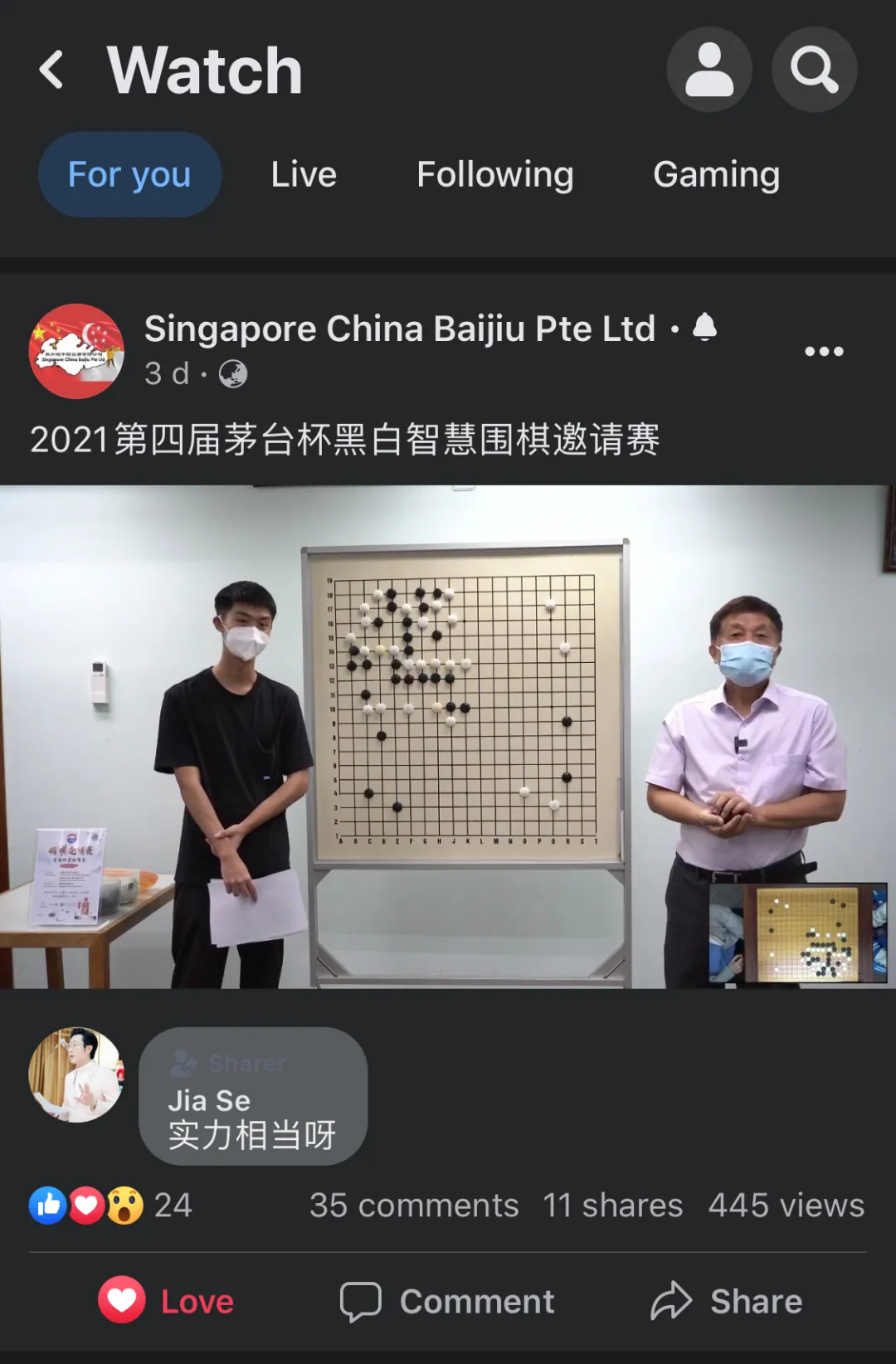Viewport: 896px width, 1364px height.
Task: Comment on the post
Action: (x=448, y=1301)
